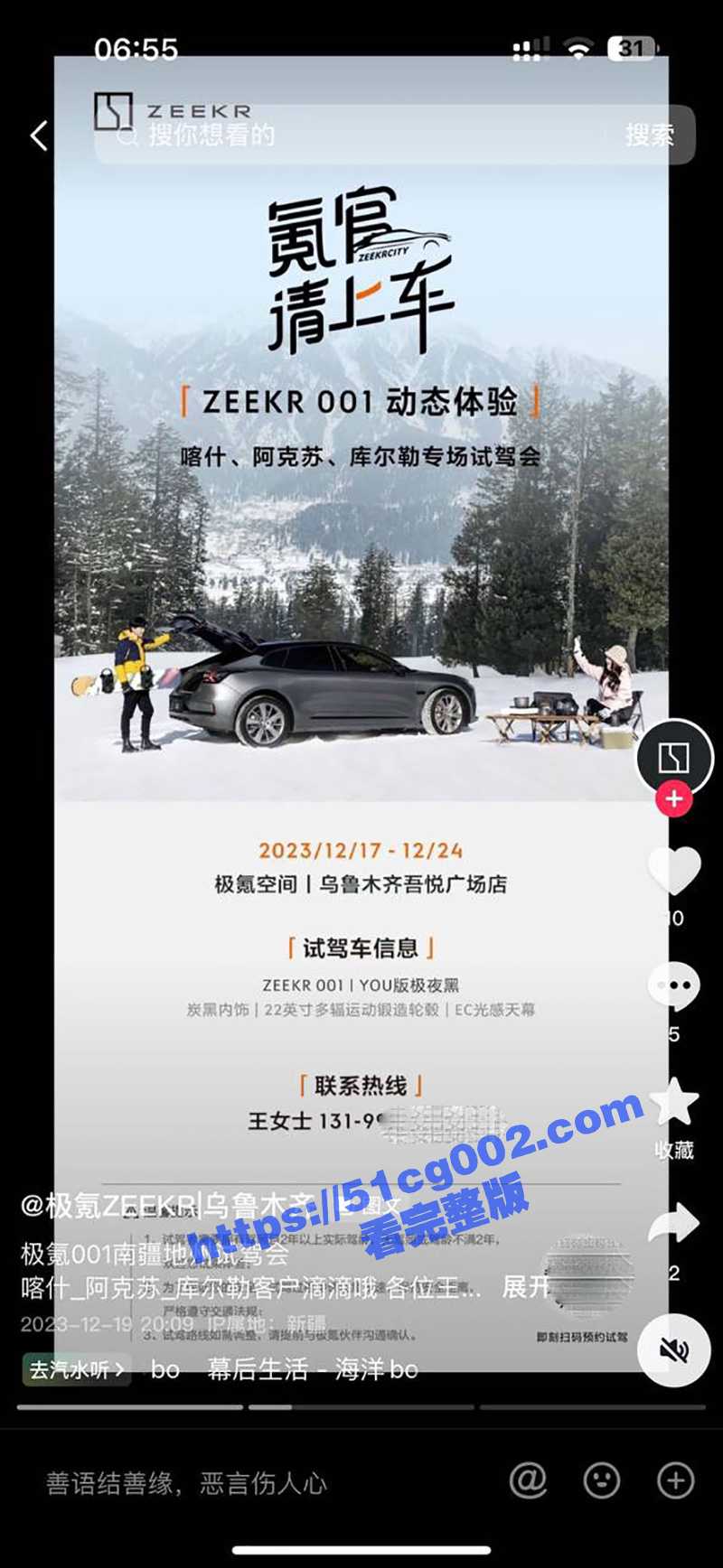Open the emoji picker

(602, 1481)
